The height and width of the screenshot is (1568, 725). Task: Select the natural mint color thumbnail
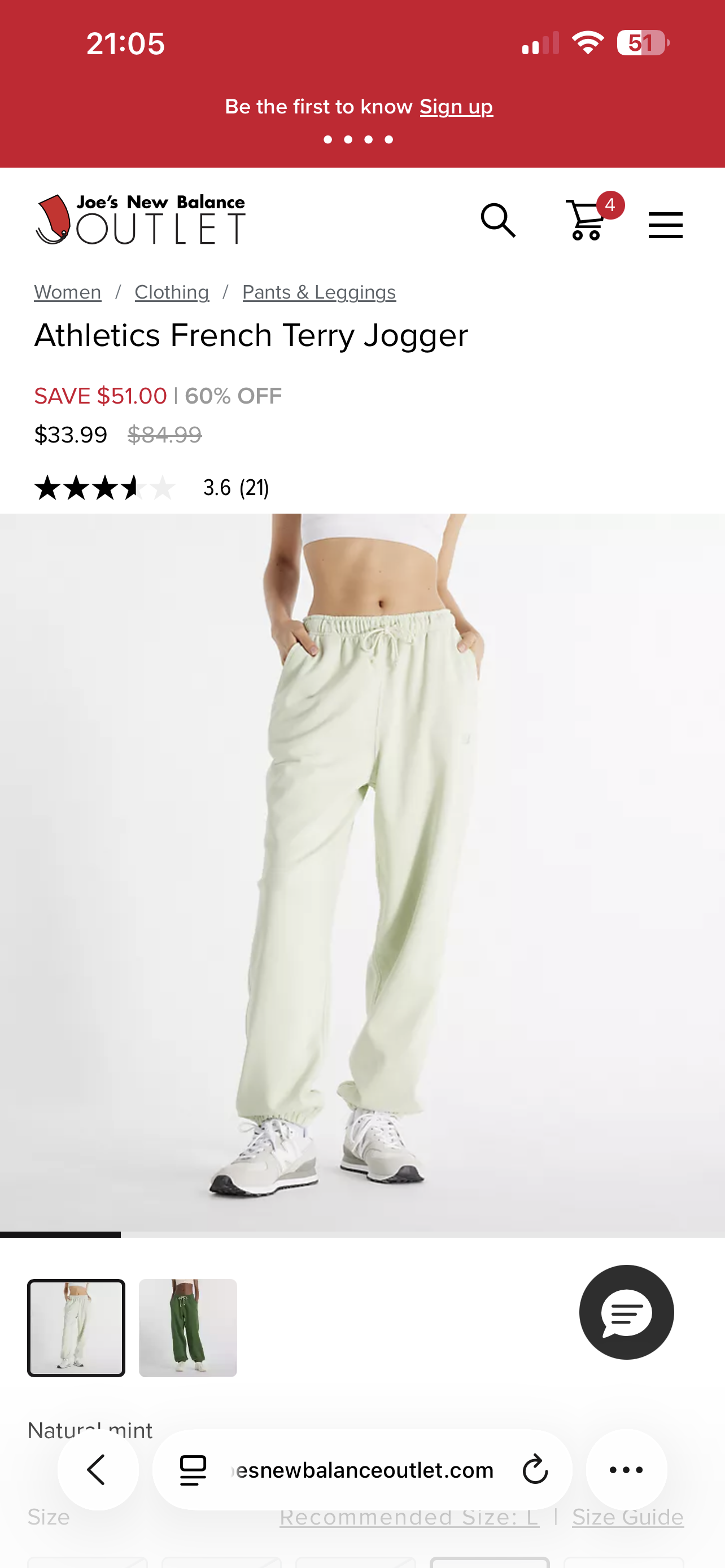point(76,1328)
